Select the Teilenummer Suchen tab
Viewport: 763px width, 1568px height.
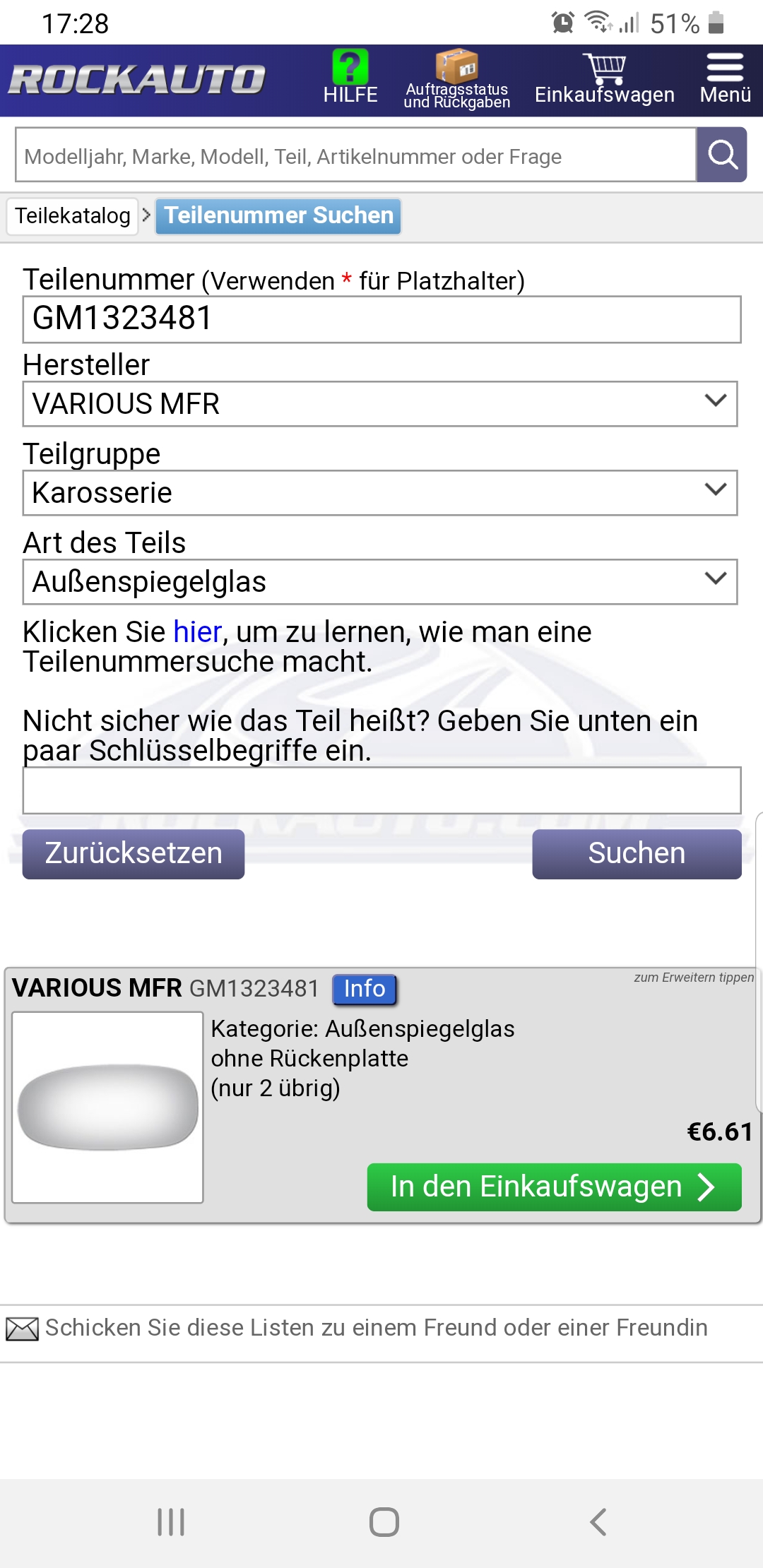pyautogui.click(x=278, y=215)
